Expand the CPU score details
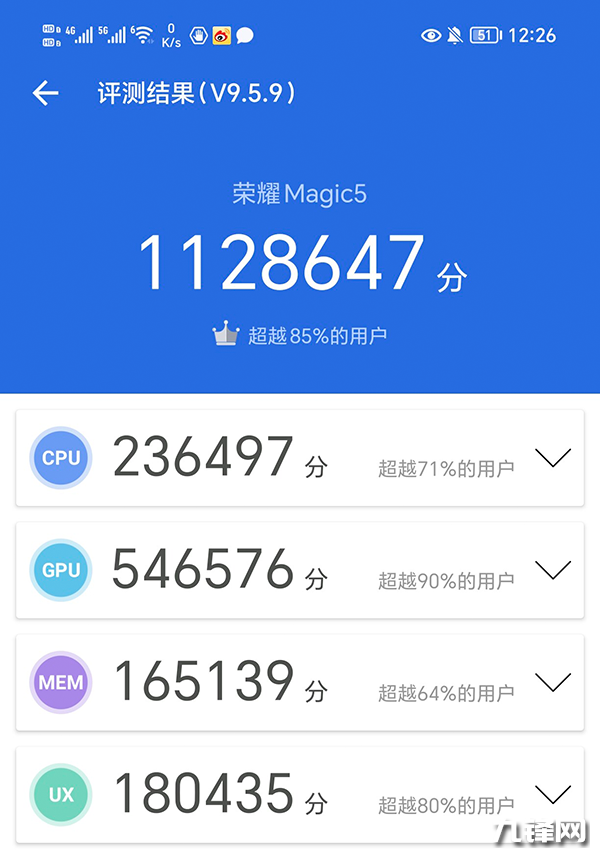Image resolution: width=600 pixels, height=858 pixels. 552,458
